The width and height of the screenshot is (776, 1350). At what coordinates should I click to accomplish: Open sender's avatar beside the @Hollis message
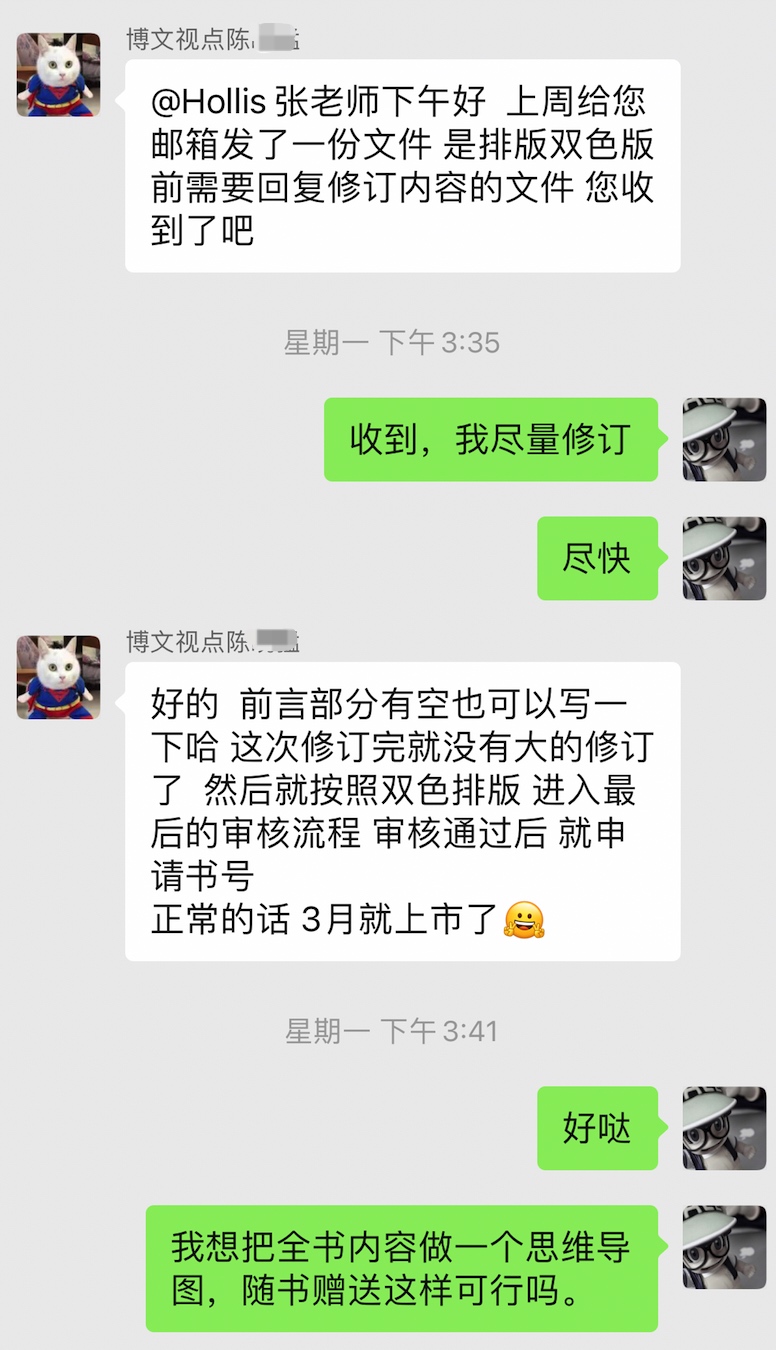pos(58,75)
